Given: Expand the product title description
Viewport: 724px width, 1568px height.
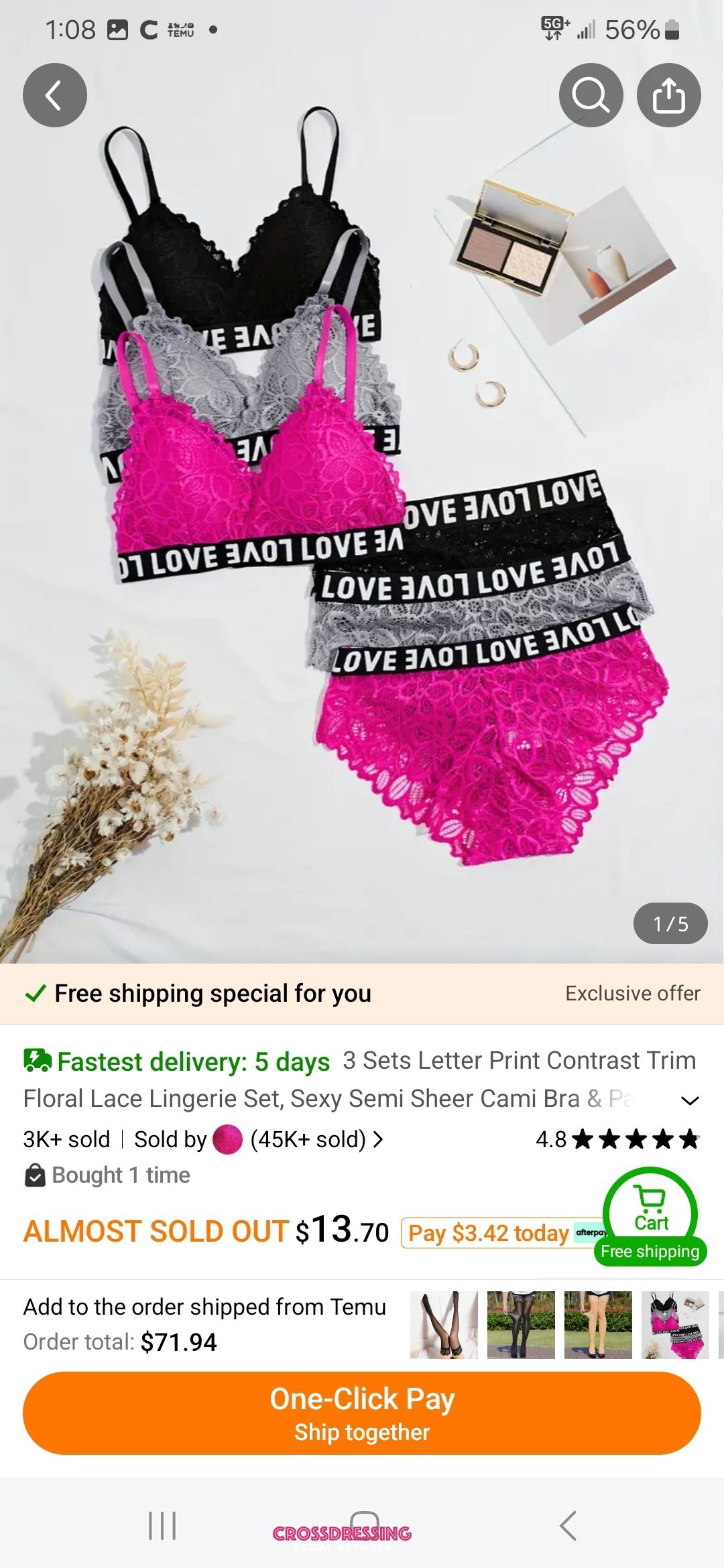Looking at the screenshot, I should pyautogui.click(x=689, y=1100).
